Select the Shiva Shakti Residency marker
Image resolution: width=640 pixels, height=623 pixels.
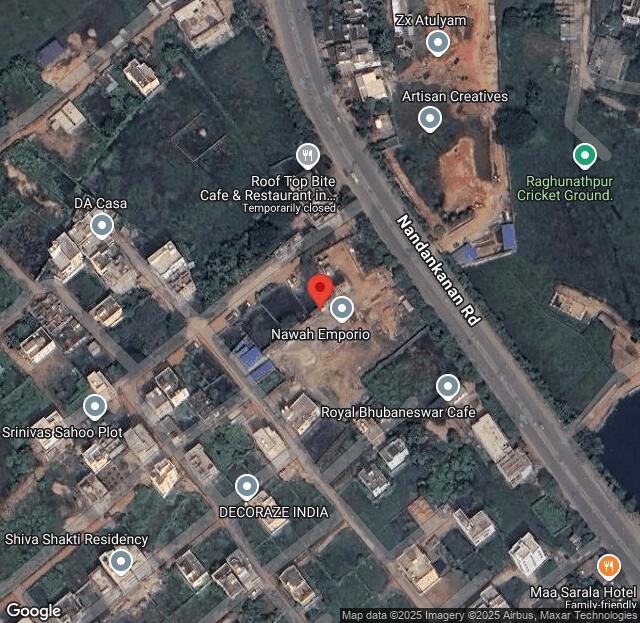click(x=121, y=561)
